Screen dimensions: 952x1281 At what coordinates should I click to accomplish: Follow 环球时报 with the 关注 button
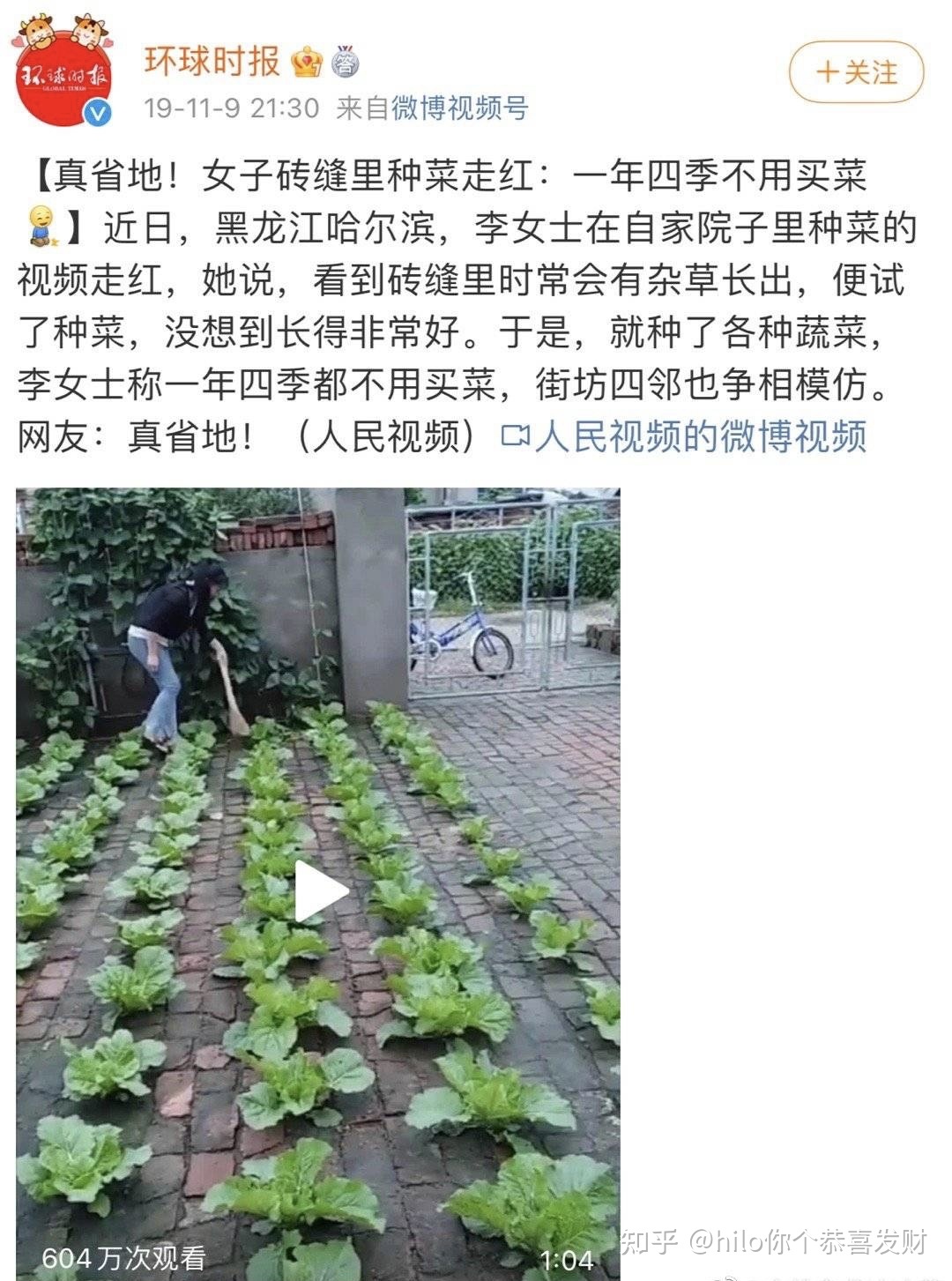pos(856,72)
